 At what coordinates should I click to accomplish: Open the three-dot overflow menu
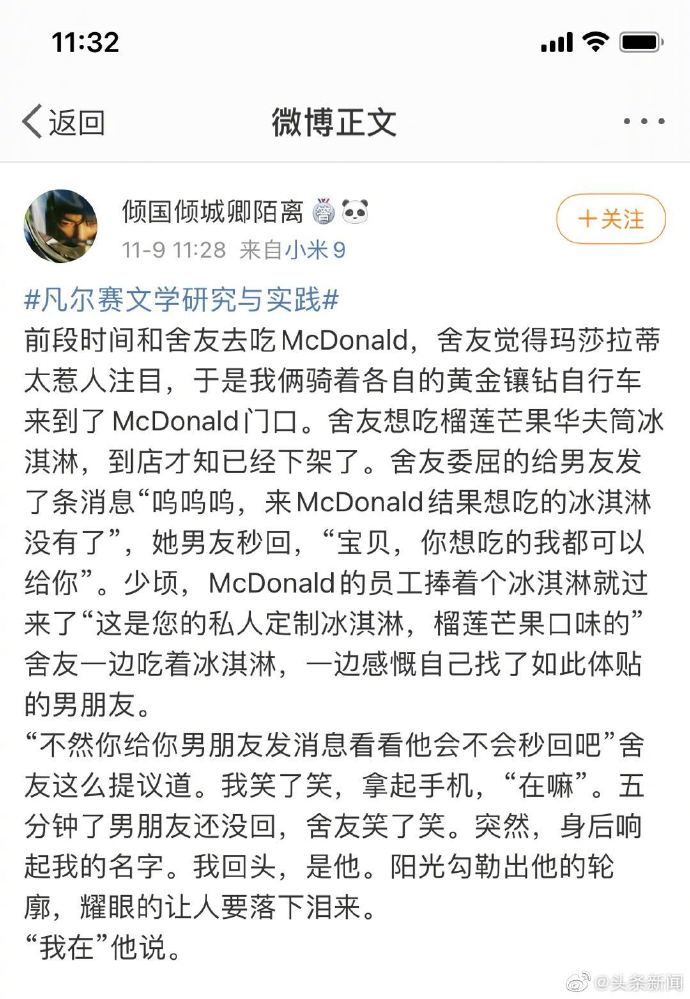coord(643,122)
